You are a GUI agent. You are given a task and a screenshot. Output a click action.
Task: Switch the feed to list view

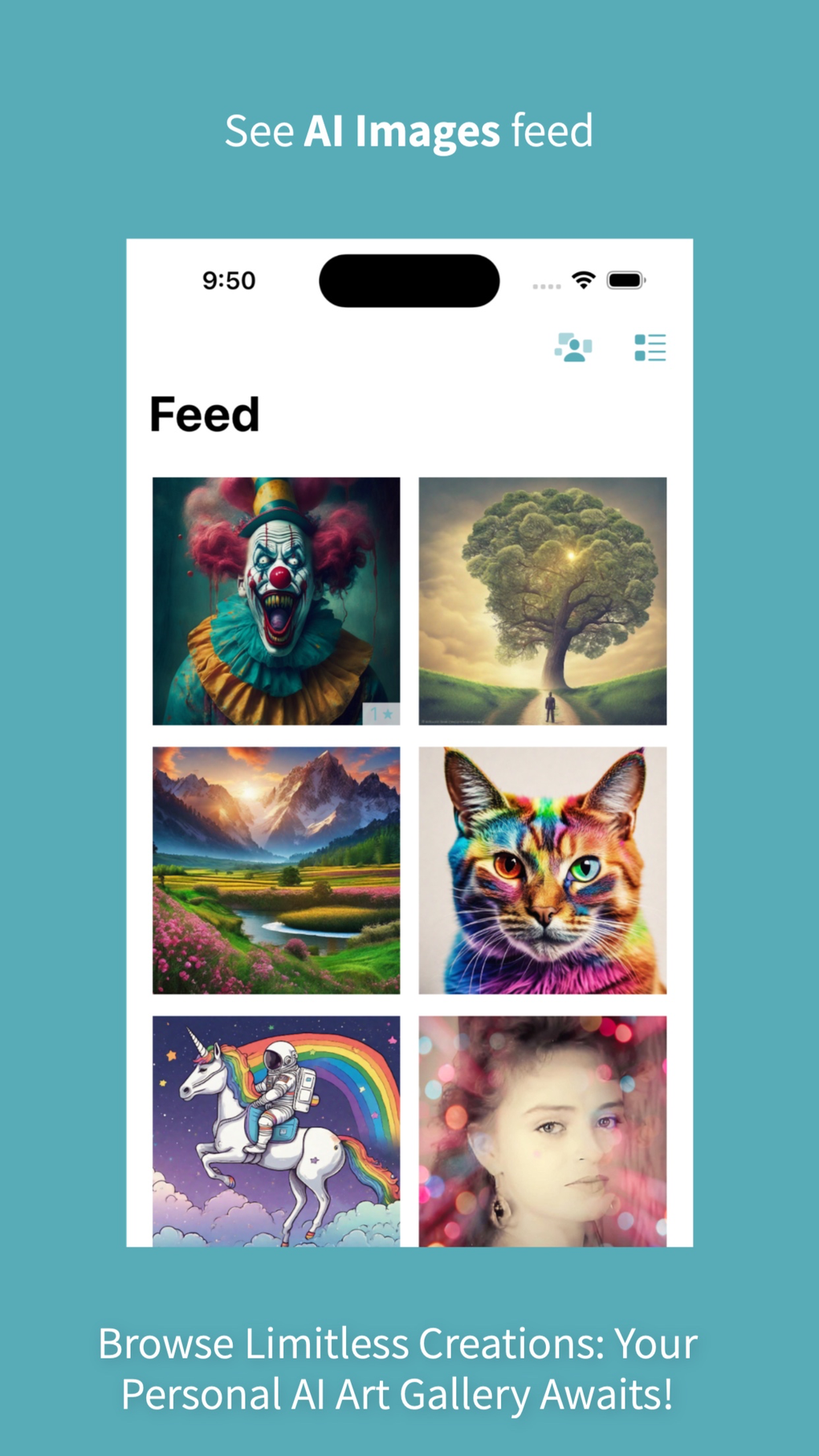coord(649,347)
